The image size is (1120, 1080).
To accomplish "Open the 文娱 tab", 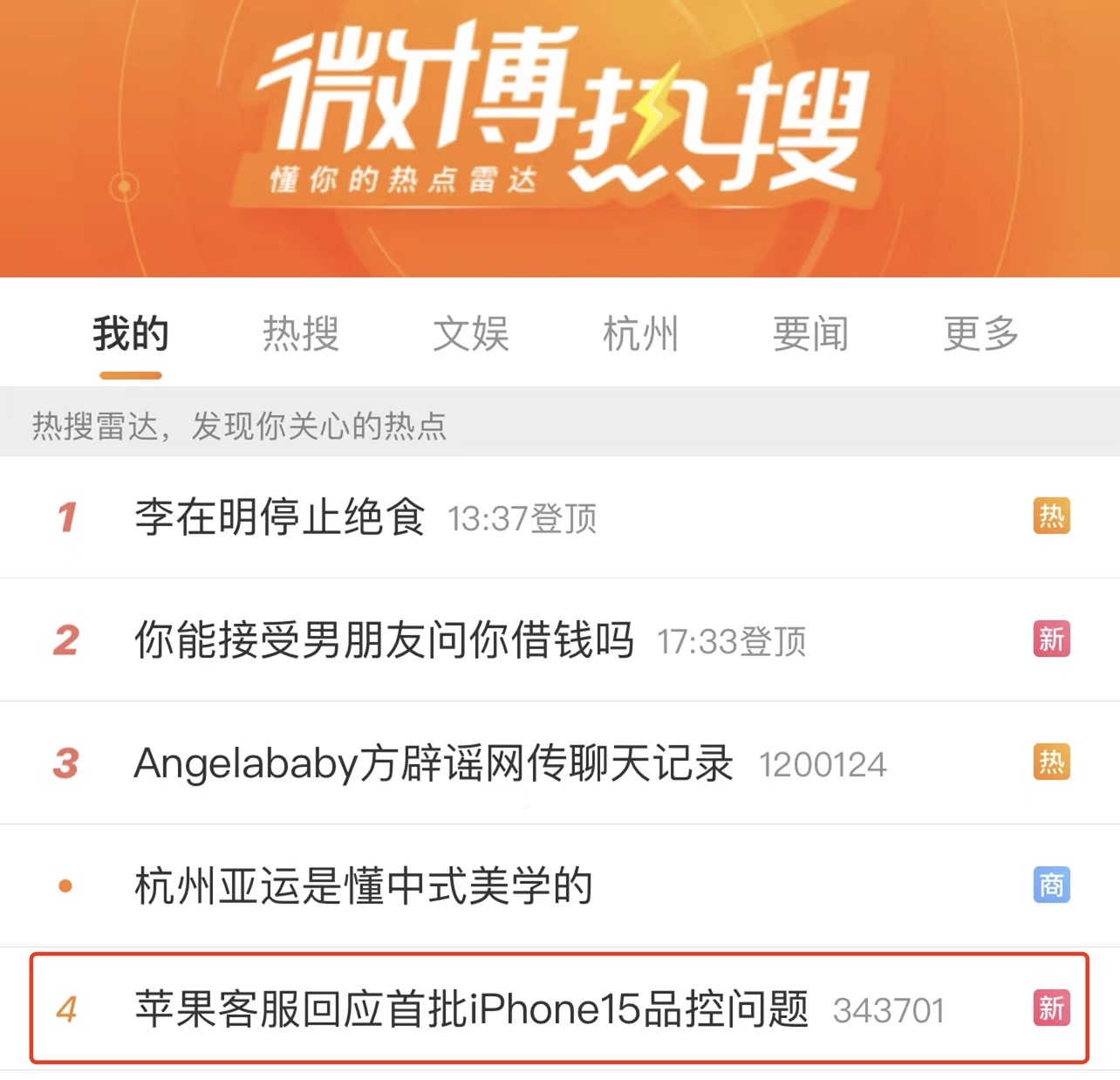I will pos(471,334).
